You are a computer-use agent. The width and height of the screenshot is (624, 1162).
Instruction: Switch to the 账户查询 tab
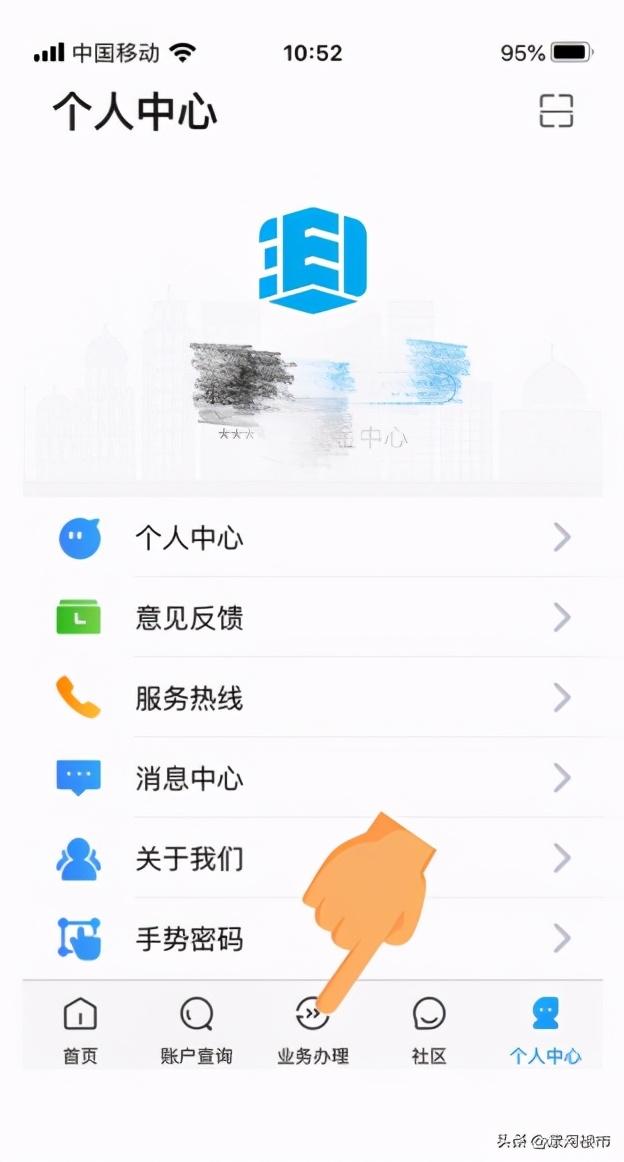[x=196, y=1030]
